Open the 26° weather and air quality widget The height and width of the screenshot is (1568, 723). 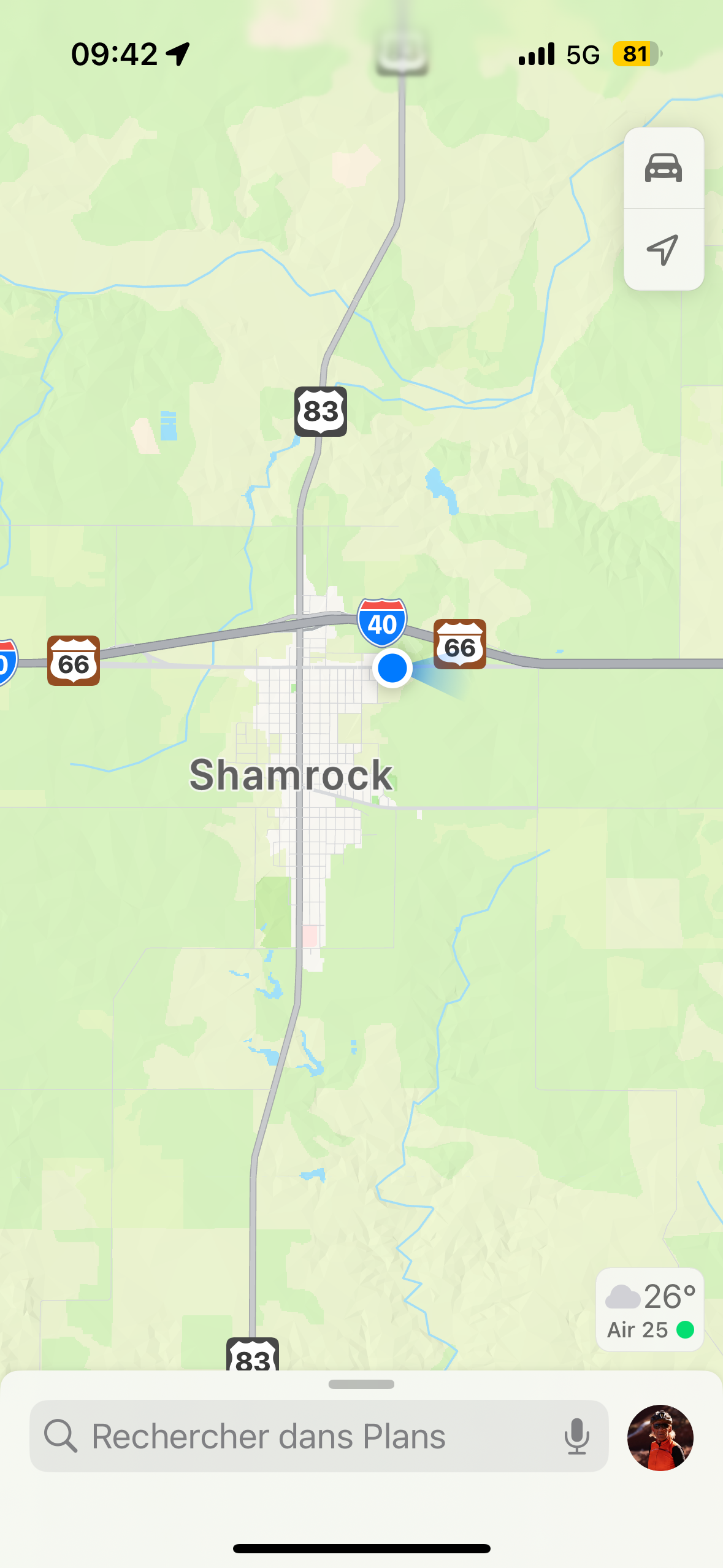pos(649,1310)
